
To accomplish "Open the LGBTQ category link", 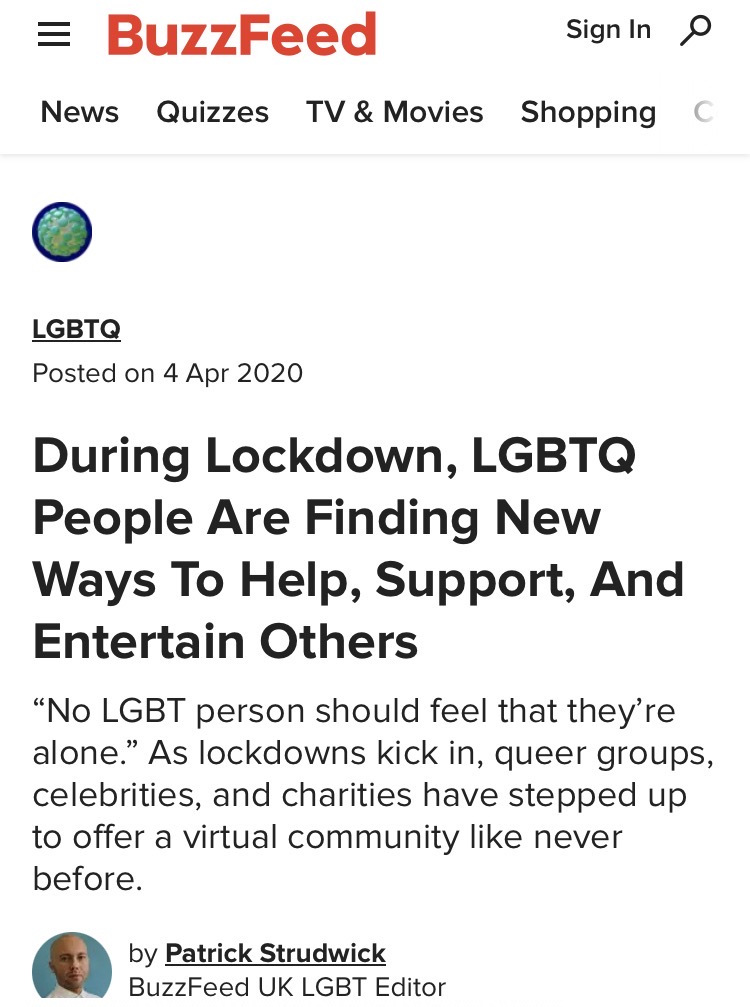I will point(76,329).
